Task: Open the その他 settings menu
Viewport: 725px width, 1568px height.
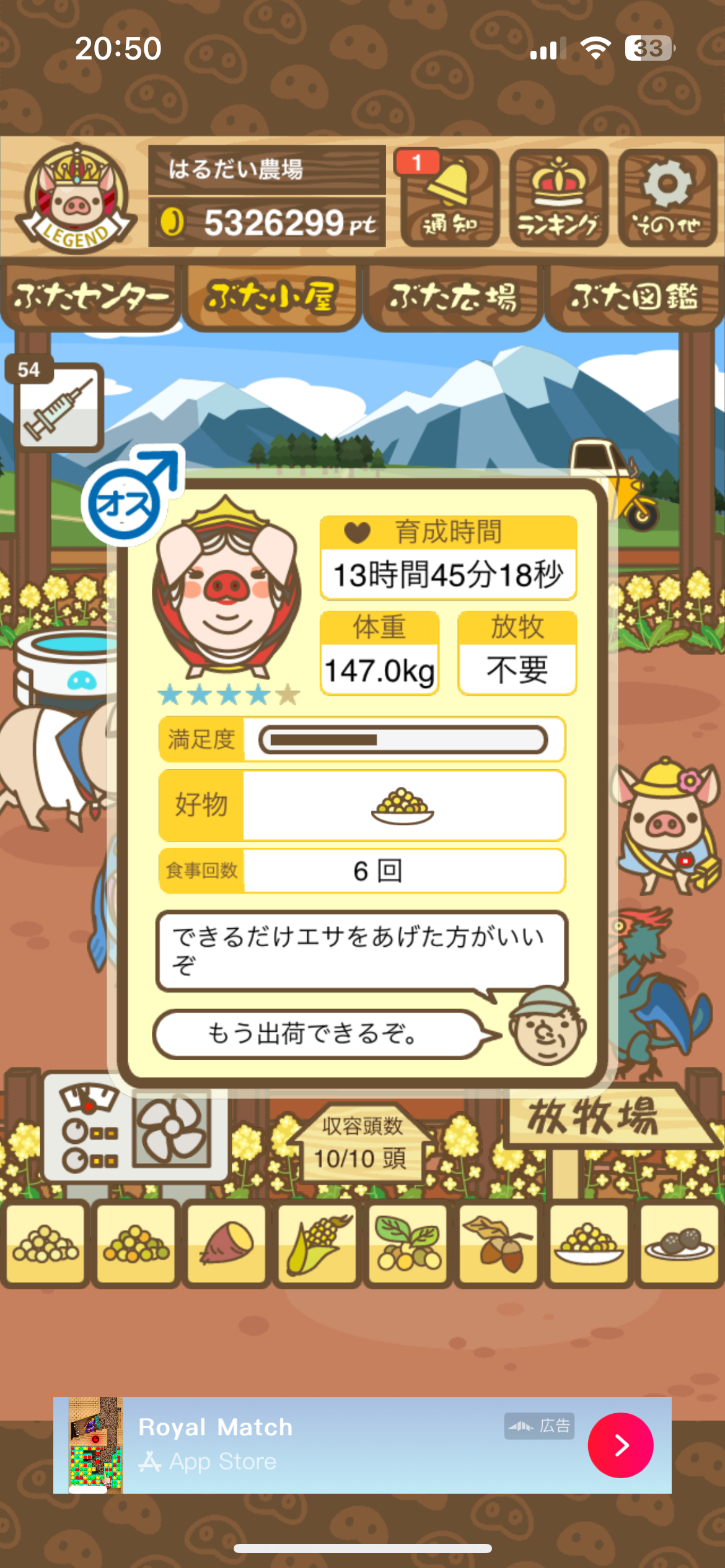Action: 667,198
